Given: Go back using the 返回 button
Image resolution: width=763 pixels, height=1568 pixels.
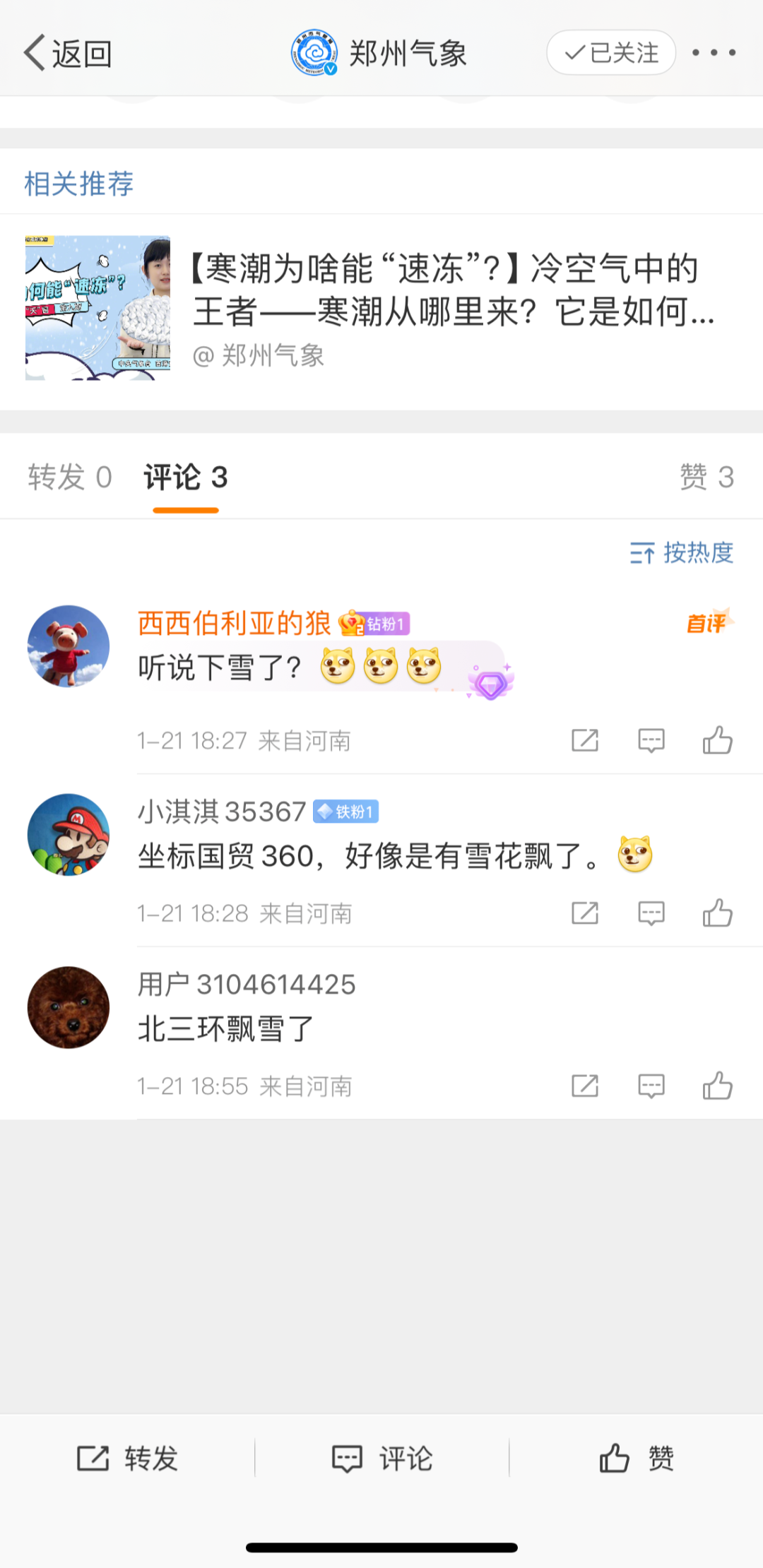Looking at the screenshot, I should pyautogui.click(x=68, y=54).
